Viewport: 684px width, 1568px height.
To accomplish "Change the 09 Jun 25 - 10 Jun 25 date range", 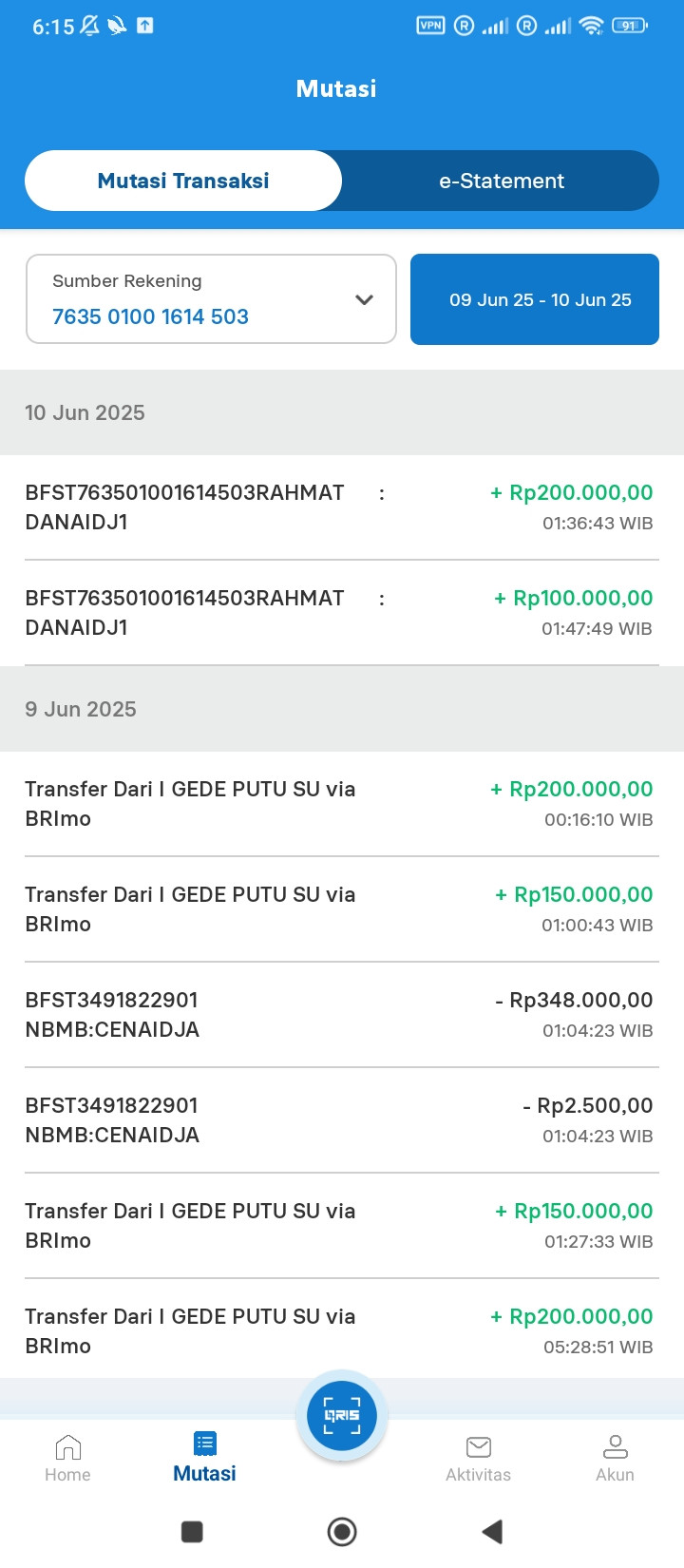I will coord(535,299).
